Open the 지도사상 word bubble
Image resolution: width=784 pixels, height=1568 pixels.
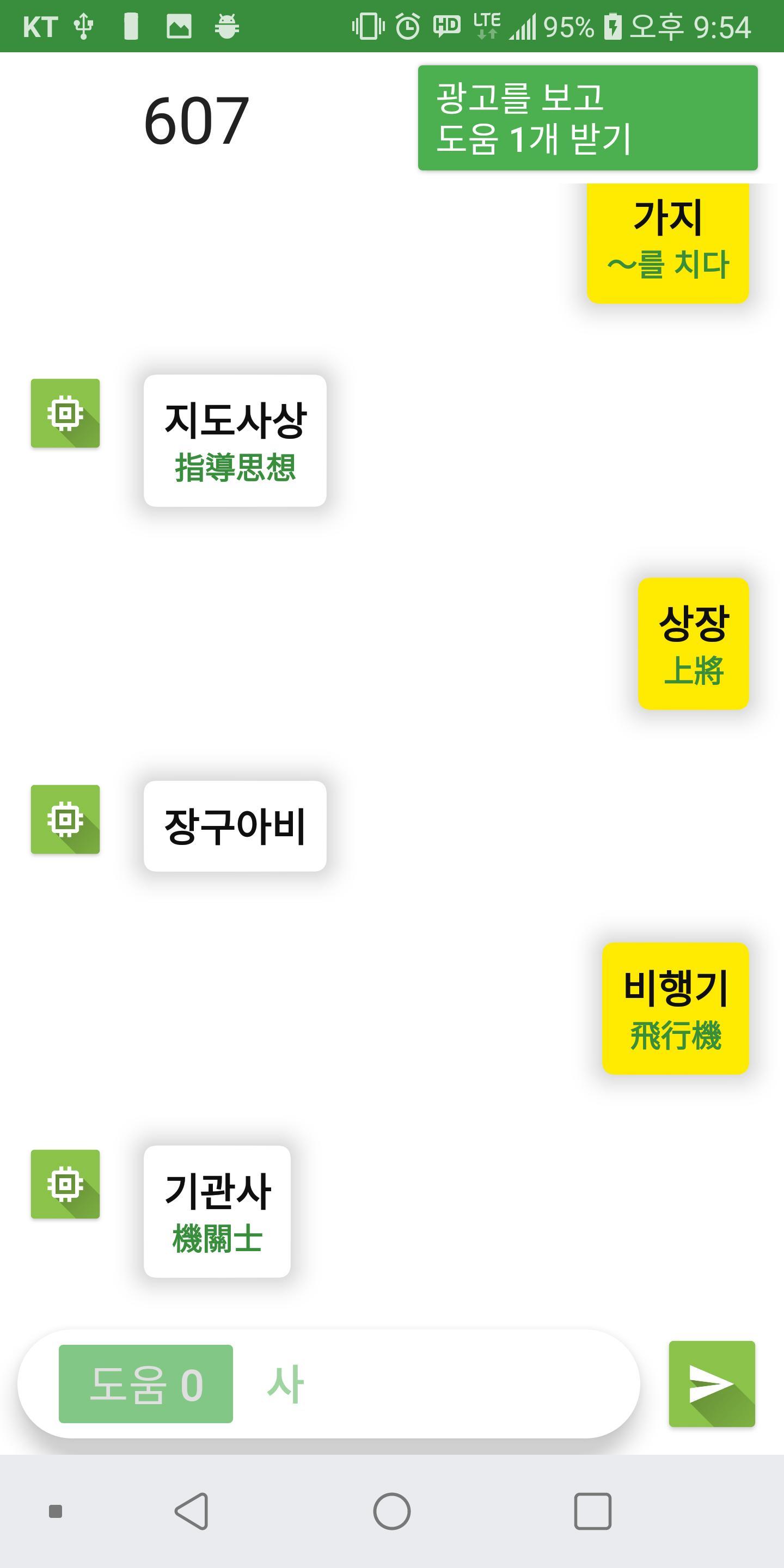point(235,440)
